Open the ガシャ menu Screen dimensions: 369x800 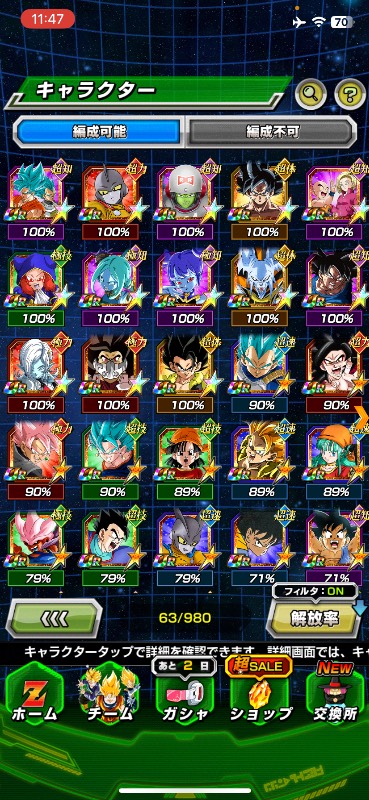[184, 696]
